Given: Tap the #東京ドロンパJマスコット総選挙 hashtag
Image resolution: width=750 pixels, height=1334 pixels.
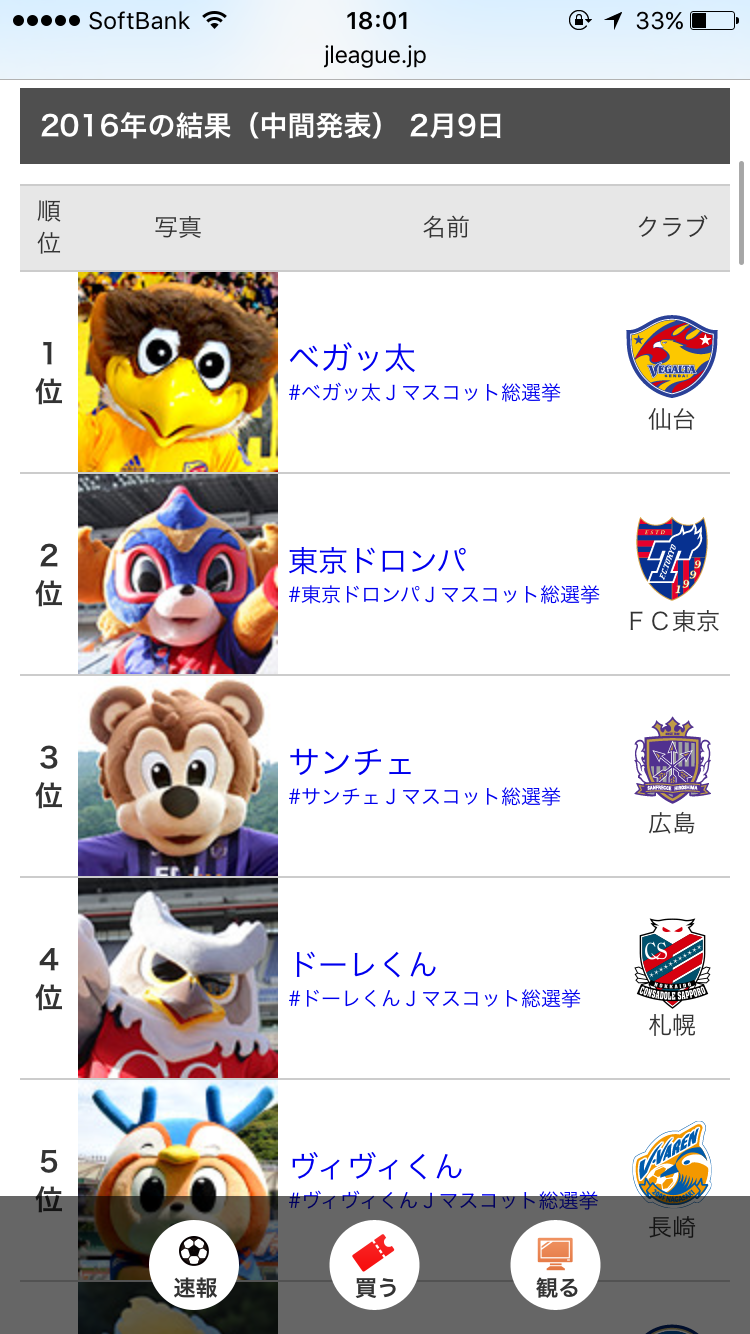Looking at the screenshot, I should pos(444,595).
